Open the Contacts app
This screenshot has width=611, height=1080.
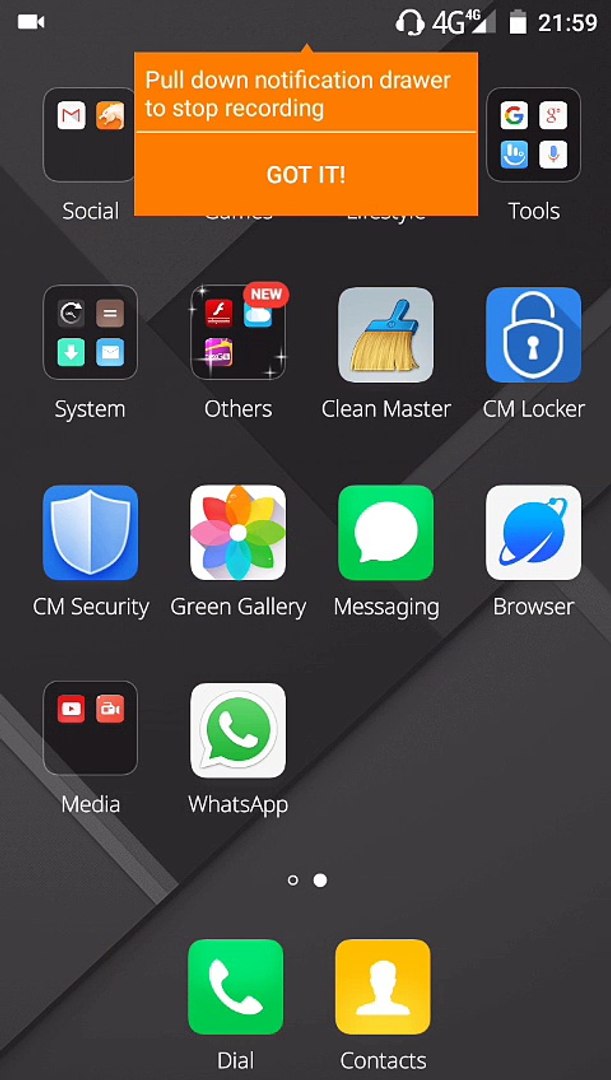(x=383, y=987)
